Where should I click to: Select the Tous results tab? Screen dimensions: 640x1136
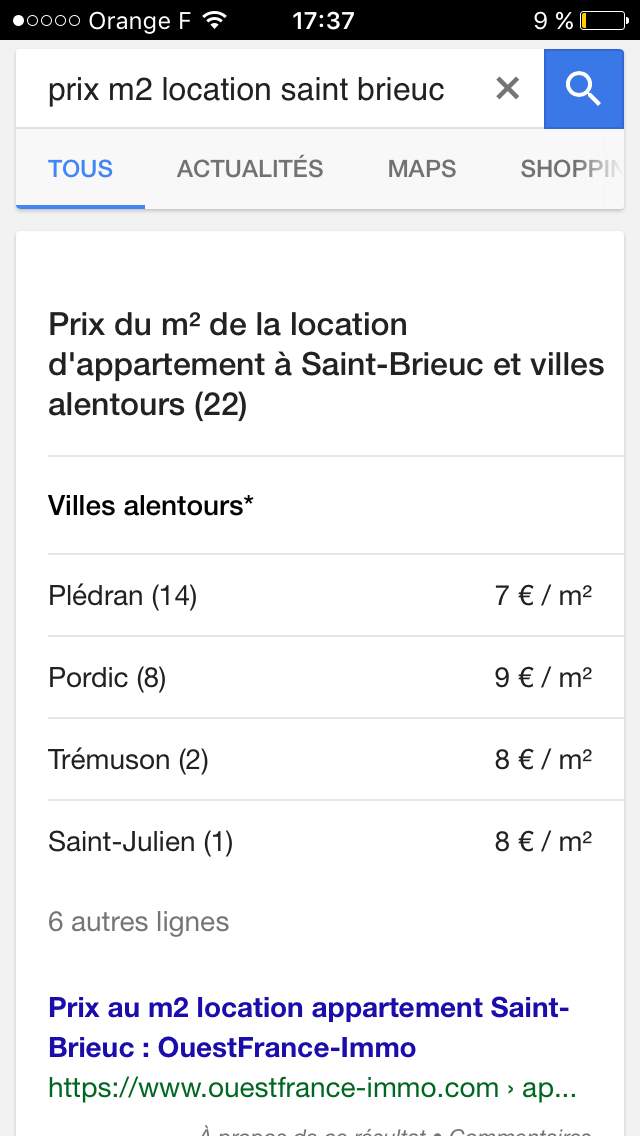tap(81, 169)
